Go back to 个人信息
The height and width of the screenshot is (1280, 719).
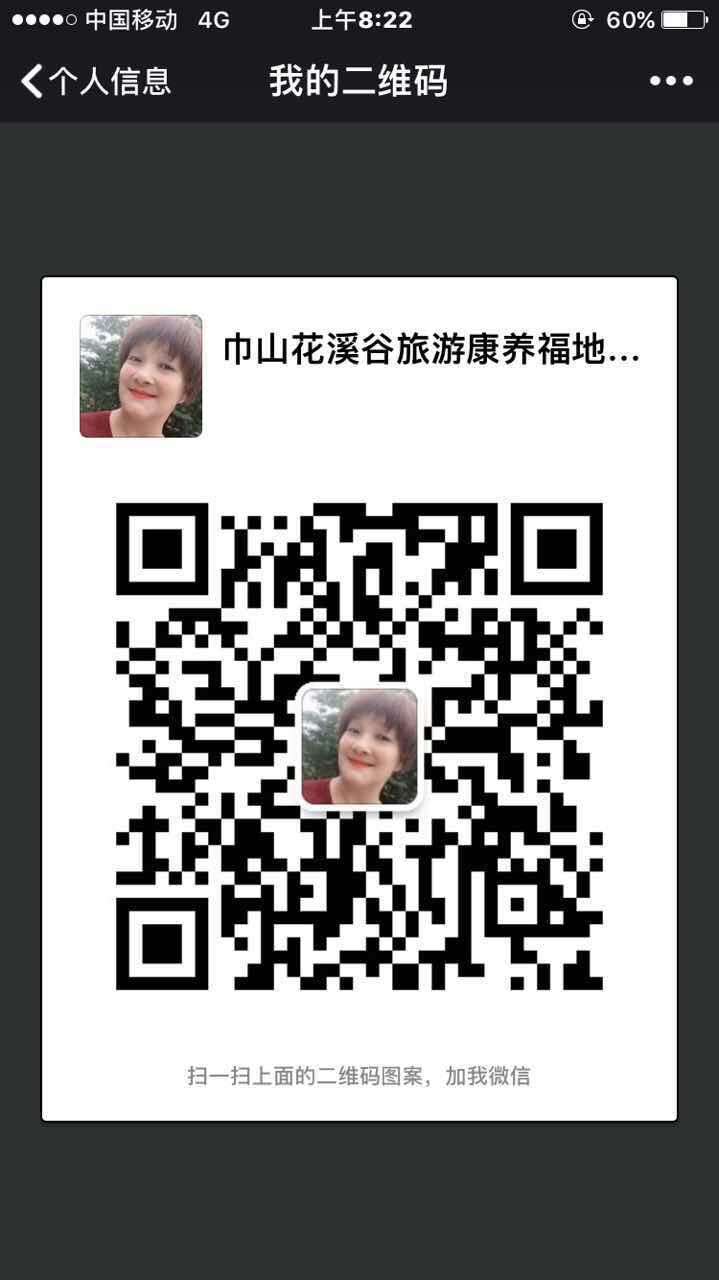(95, 81)
